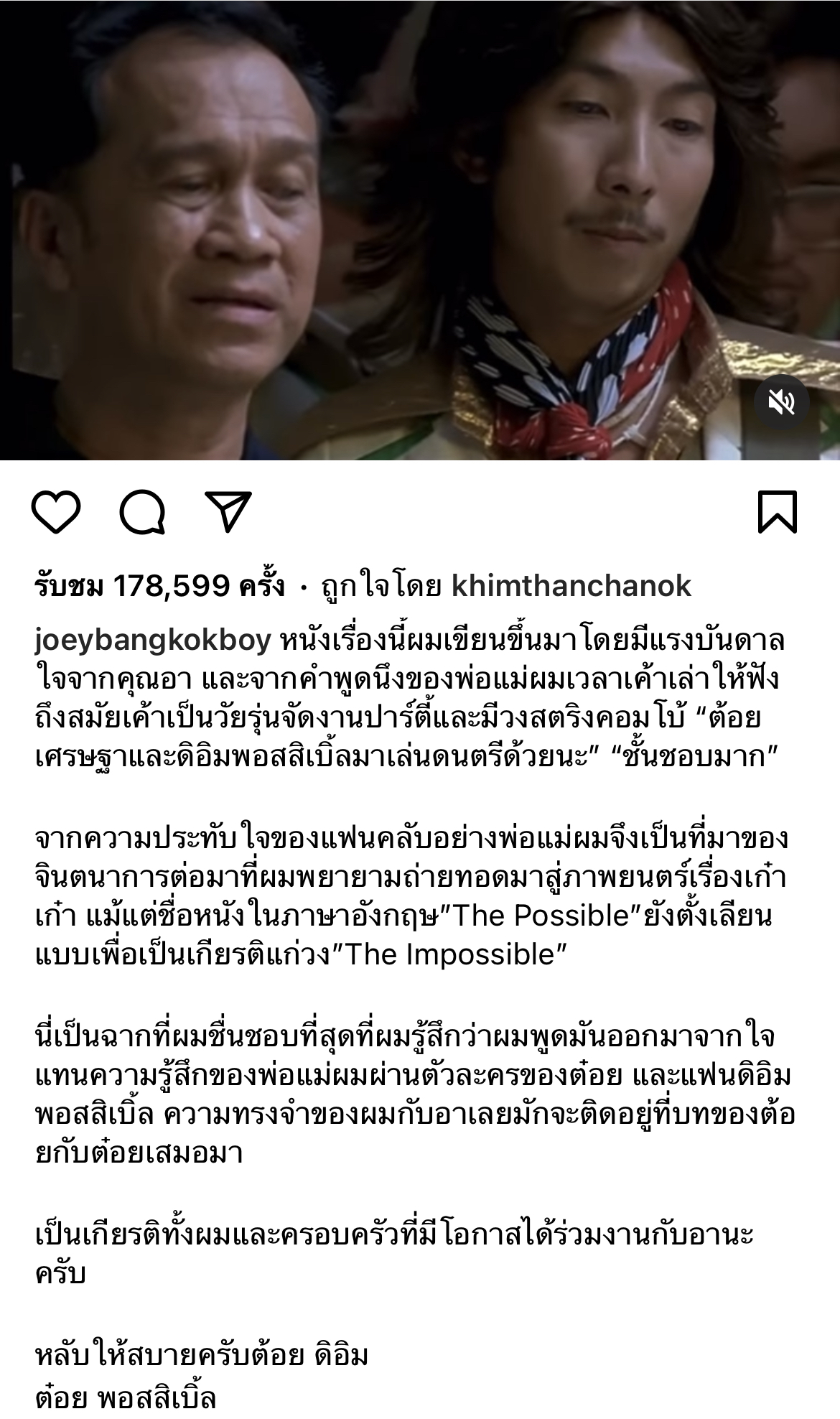
Task: Bookmark this post
Action: [778, 512]
